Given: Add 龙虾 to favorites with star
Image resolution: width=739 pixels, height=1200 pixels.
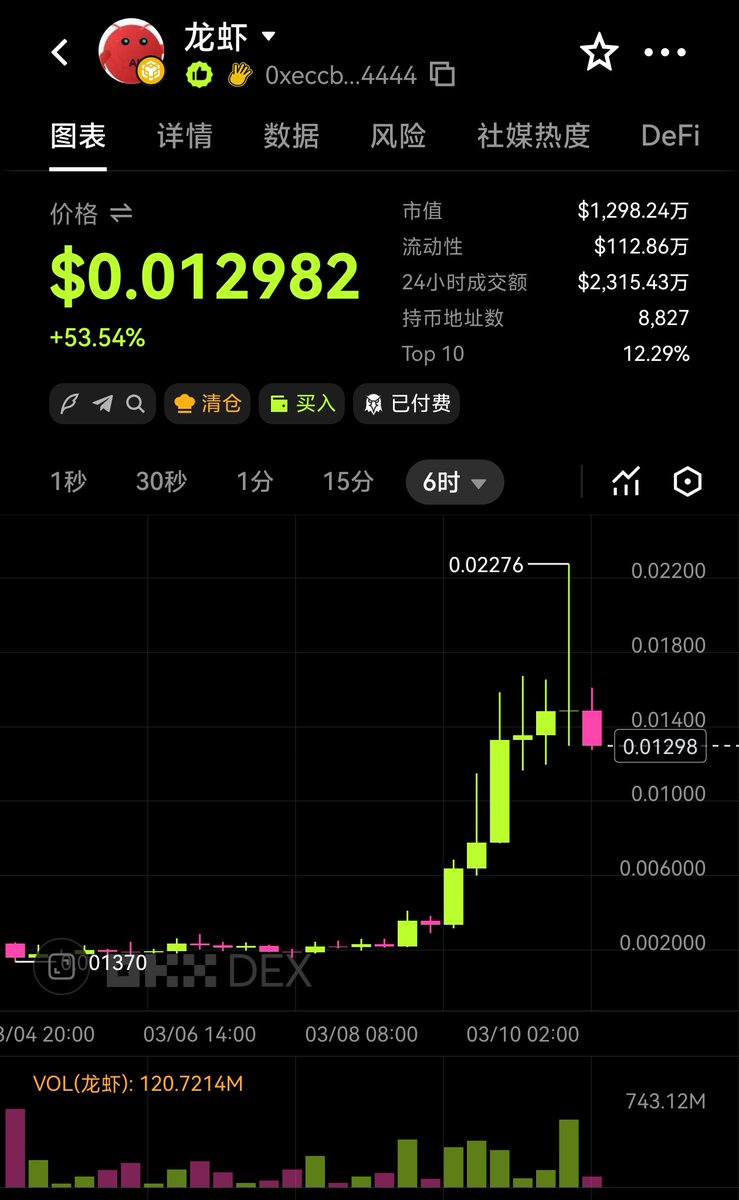Looking at the screenshot, I should [x=599, y=52].
